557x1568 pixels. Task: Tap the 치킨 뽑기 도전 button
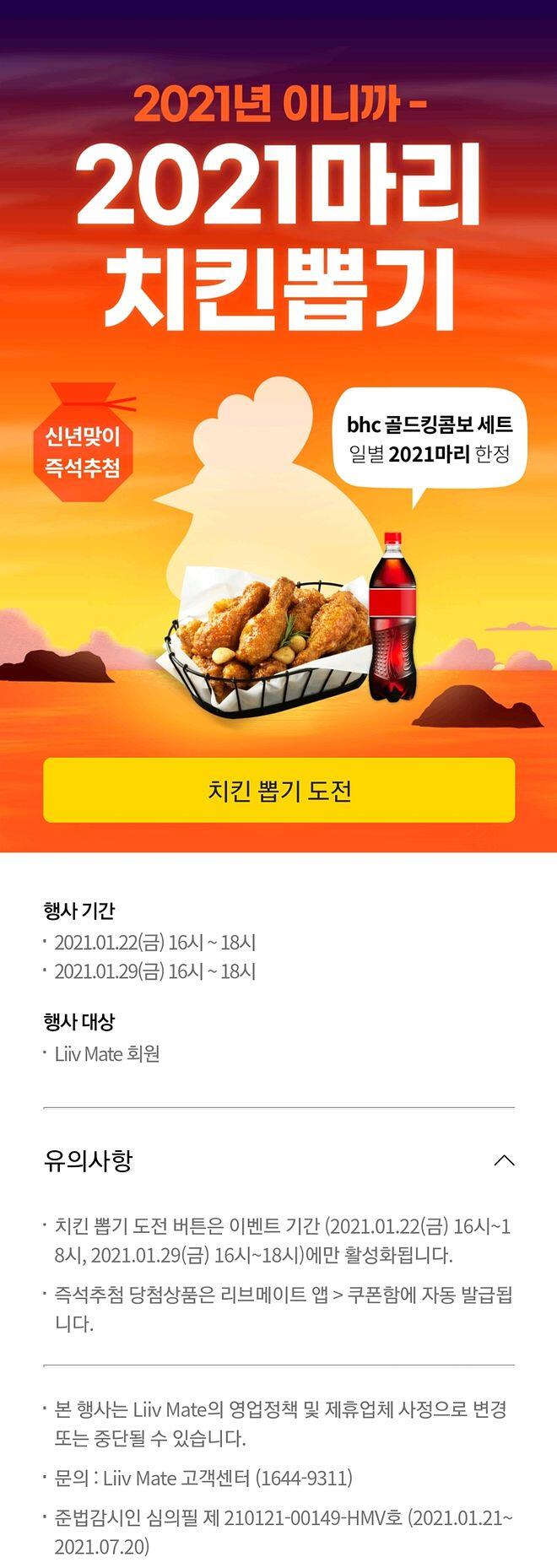[x=278, y=790]
